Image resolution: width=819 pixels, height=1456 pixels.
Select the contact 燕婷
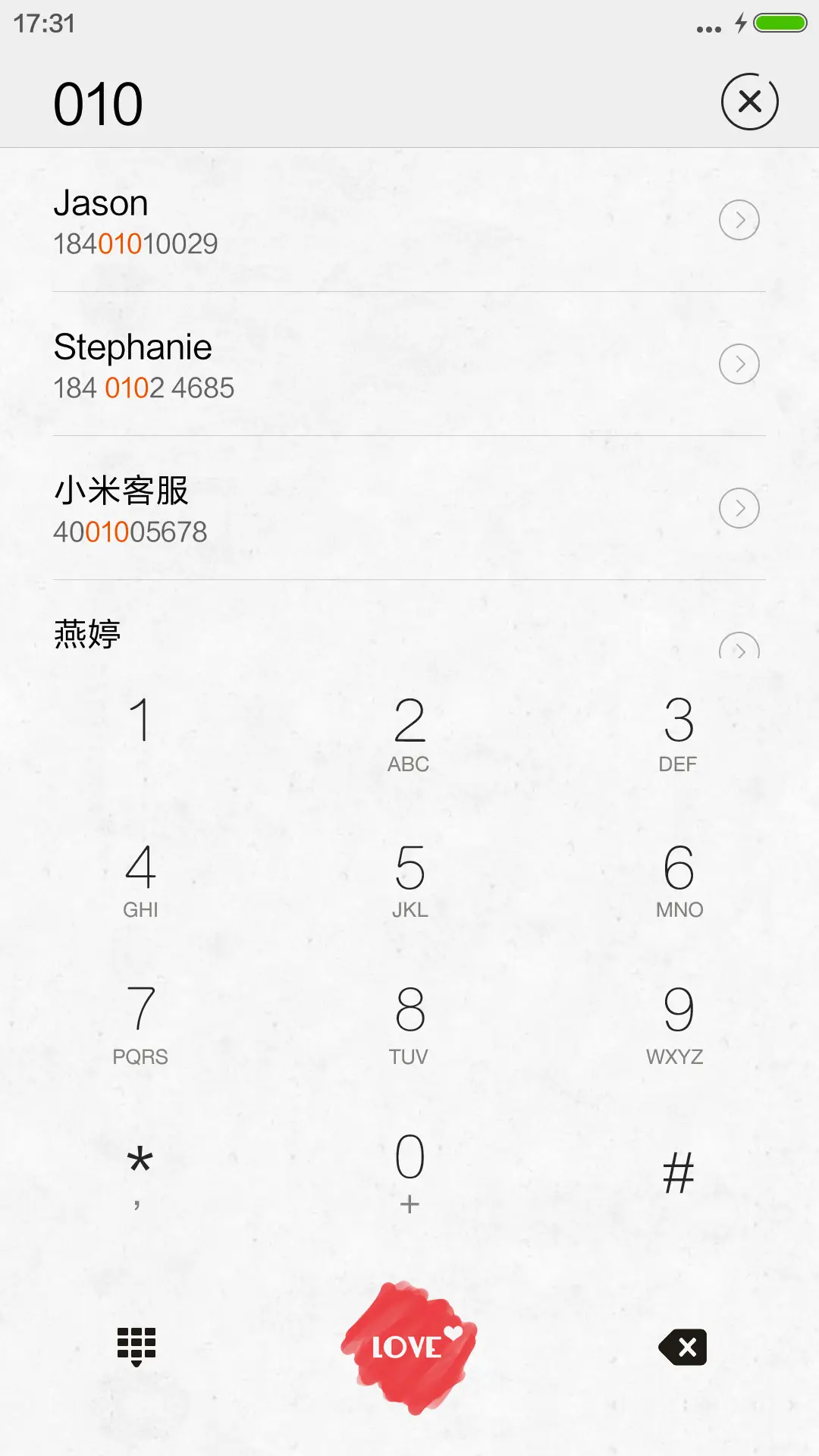303,634
